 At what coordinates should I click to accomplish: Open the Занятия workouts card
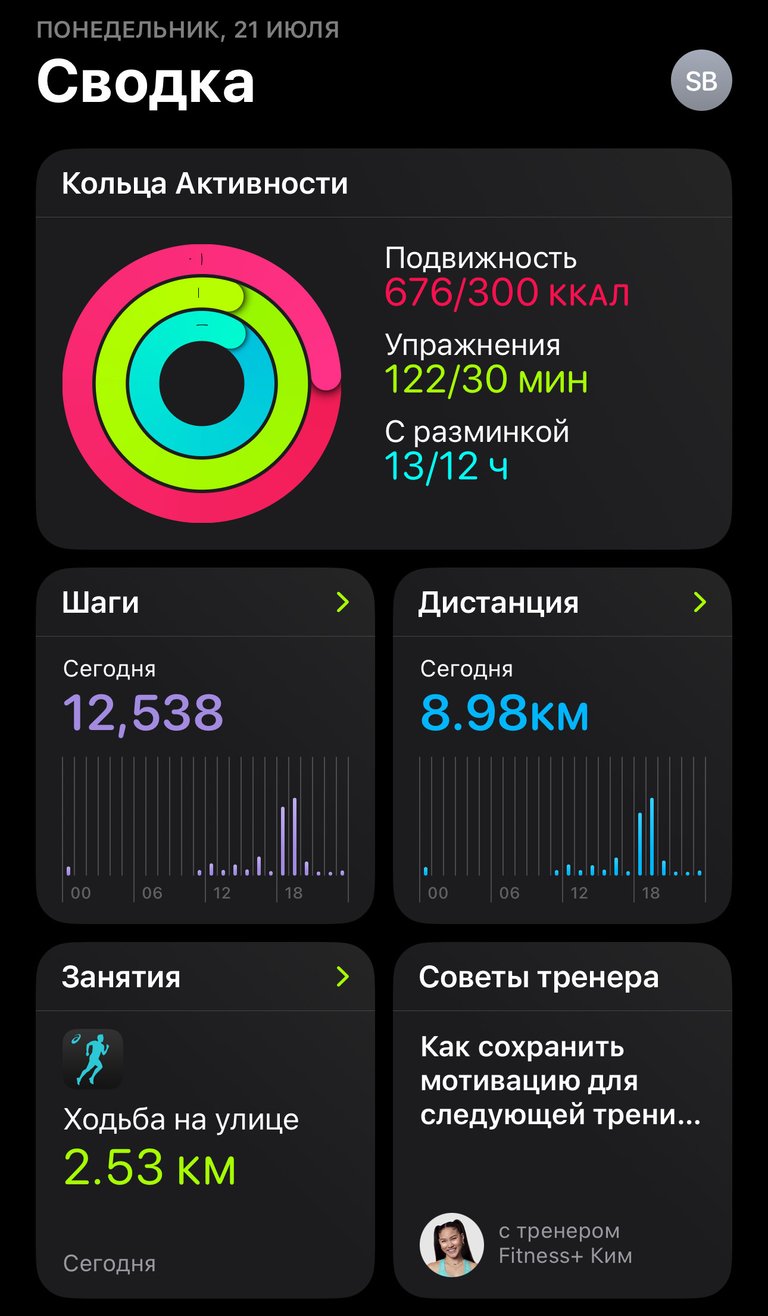coord(205,1120)
